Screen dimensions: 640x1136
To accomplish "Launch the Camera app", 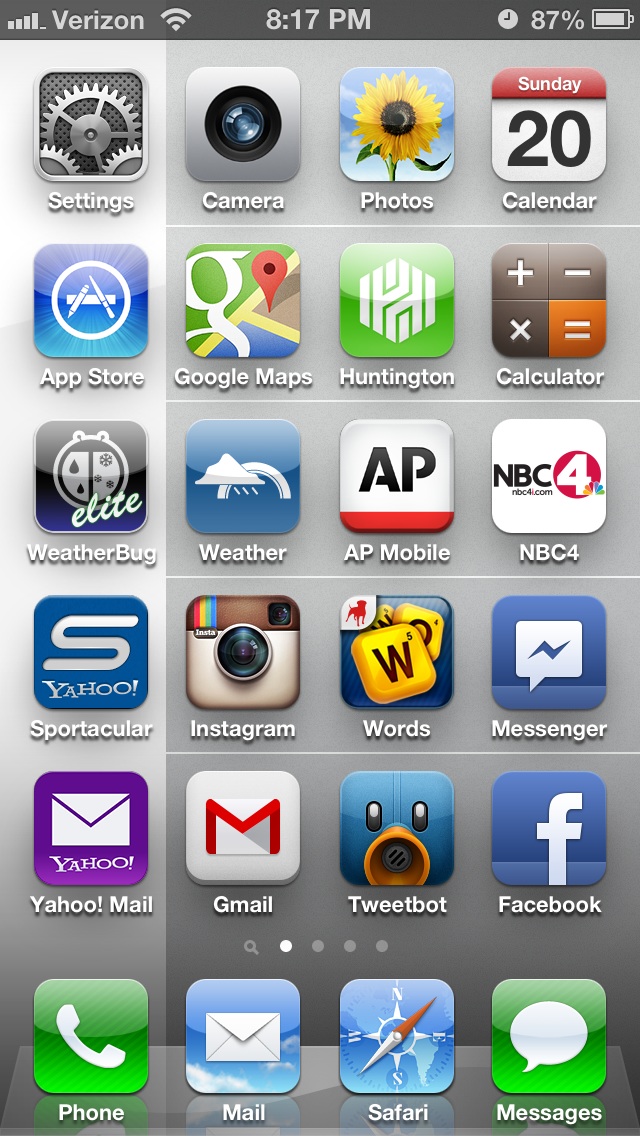I will click(x=243, y=124).
